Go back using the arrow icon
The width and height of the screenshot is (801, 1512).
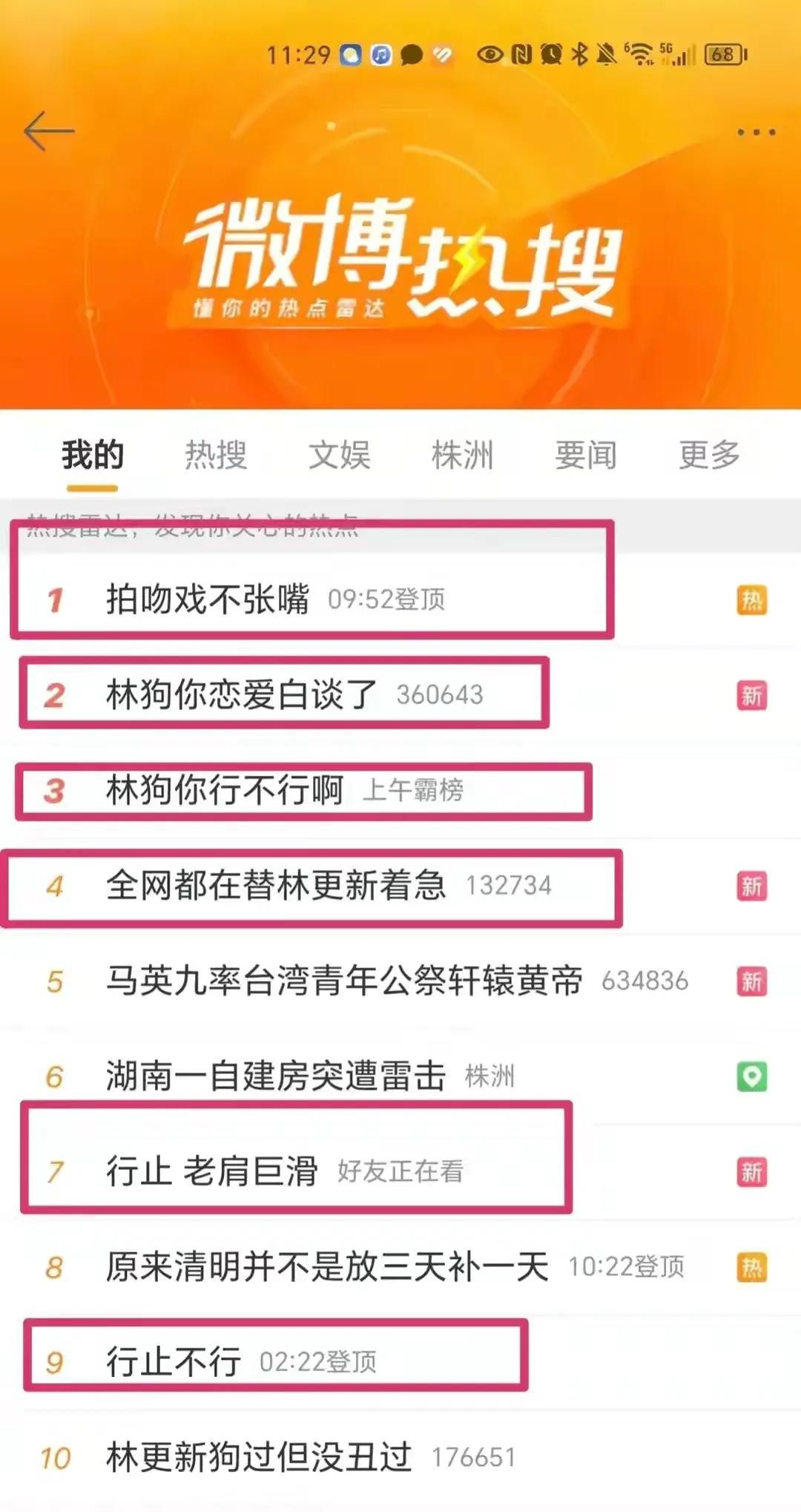[x=49, y=131]
